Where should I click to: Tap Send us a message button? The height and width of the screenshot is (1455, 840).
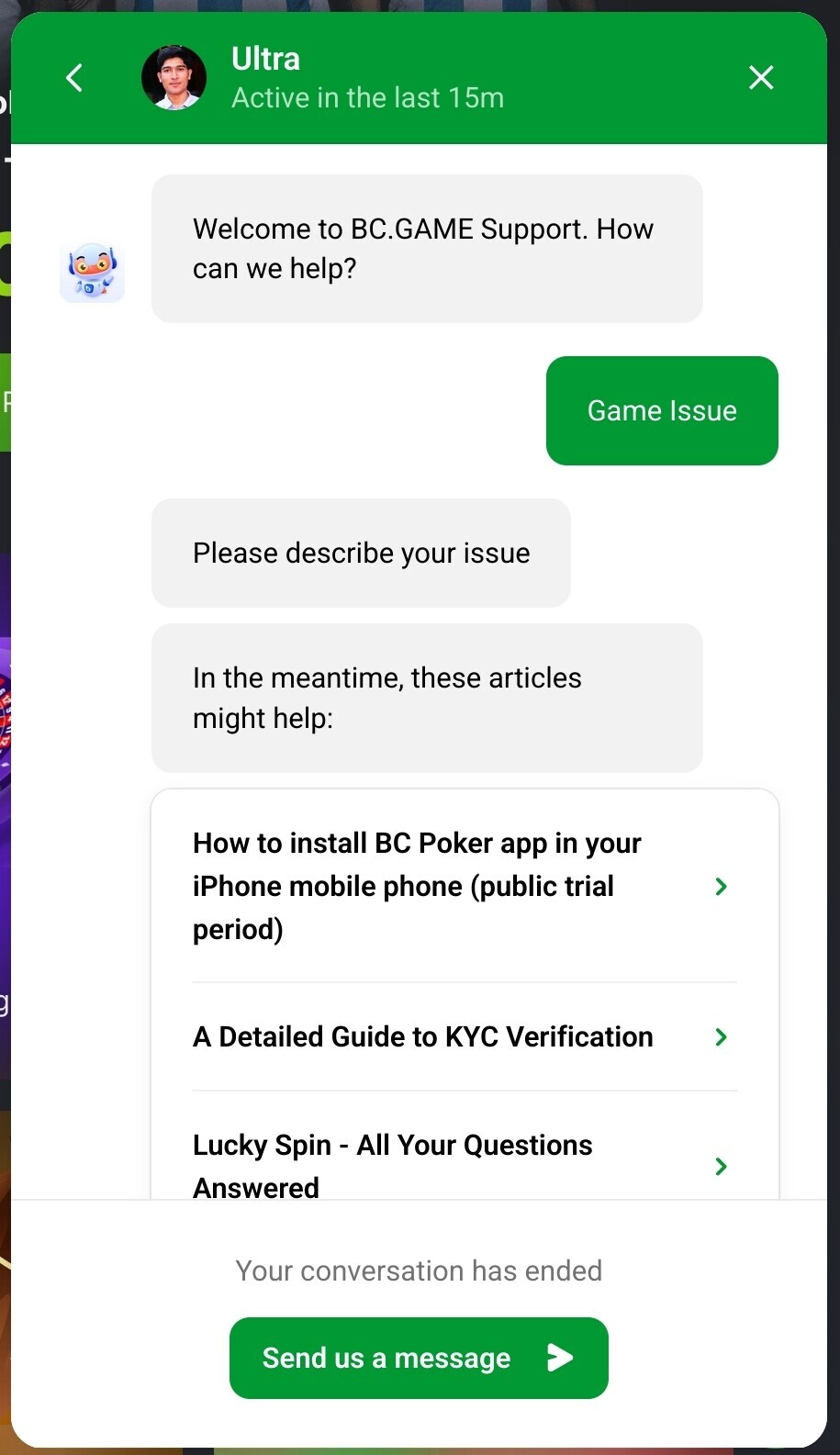pyautogui.click(x=419, y=1358)
